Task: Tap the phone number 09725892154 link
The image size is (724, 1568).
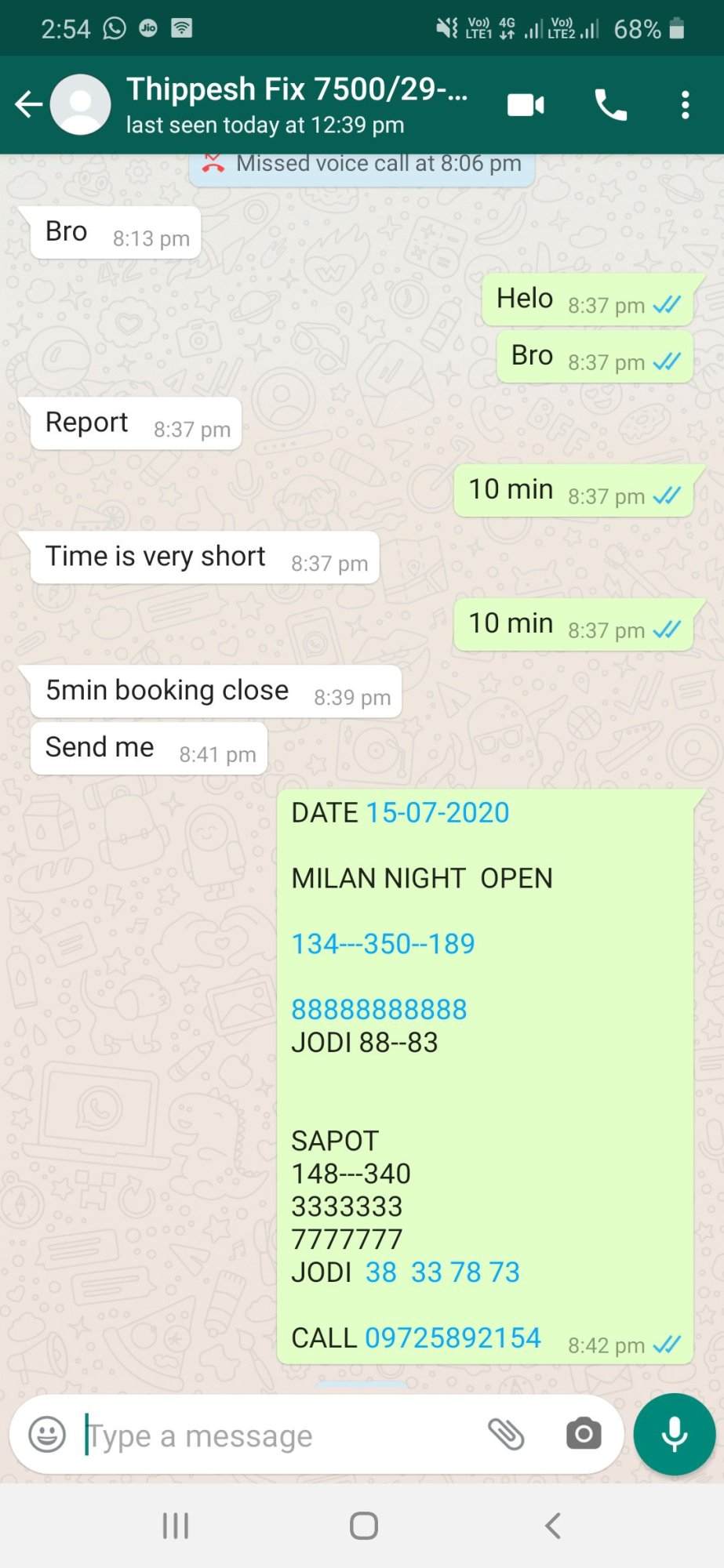Action: pyautogui.click(x=453, y=1338)
